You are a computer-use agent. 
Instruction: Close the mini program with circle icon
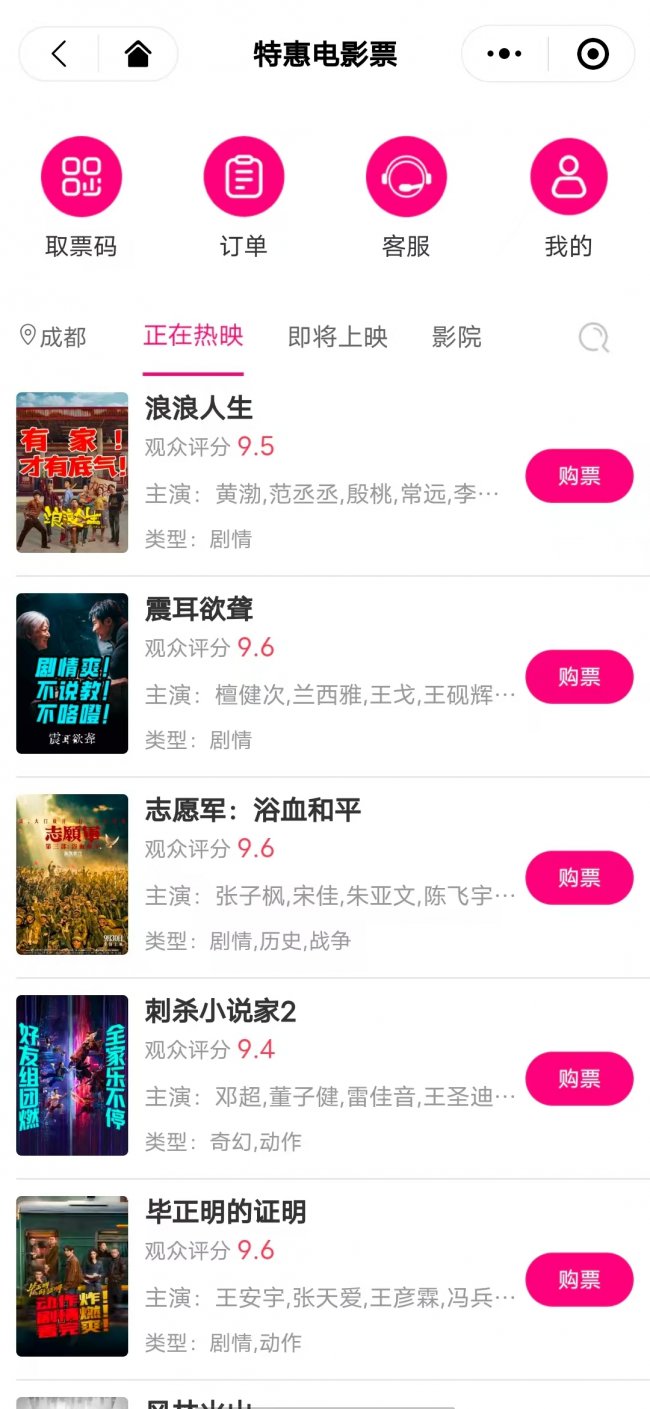pos(593,54)
